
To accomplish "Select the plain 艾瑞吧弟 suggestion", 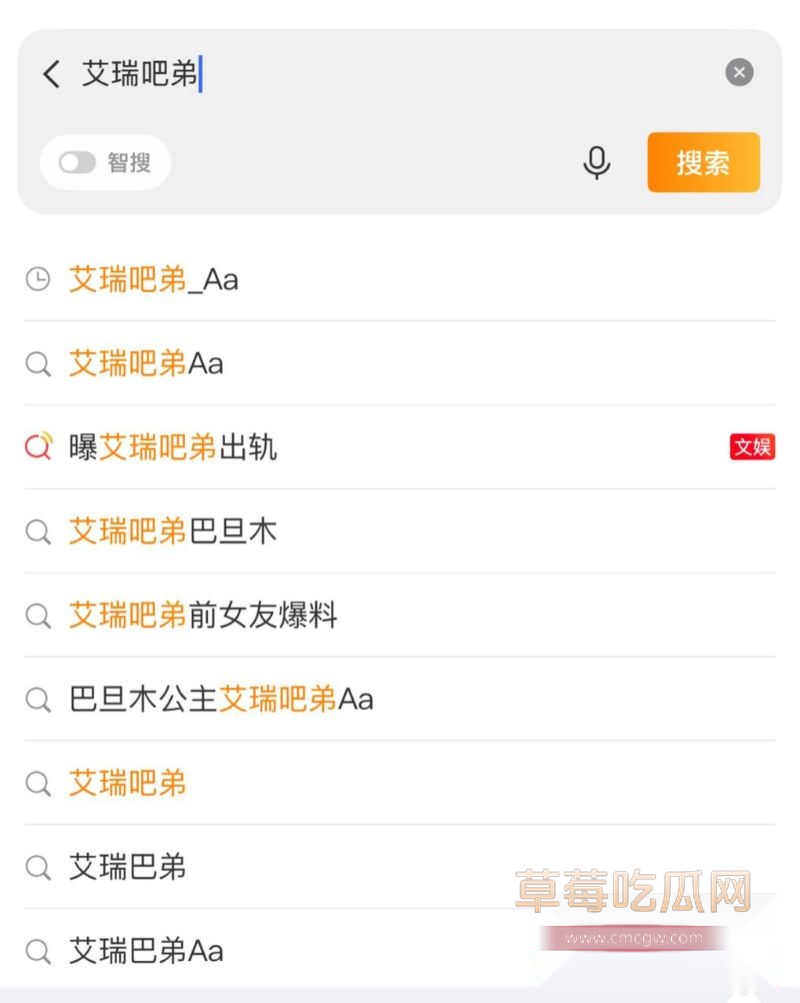I will 128,784.
